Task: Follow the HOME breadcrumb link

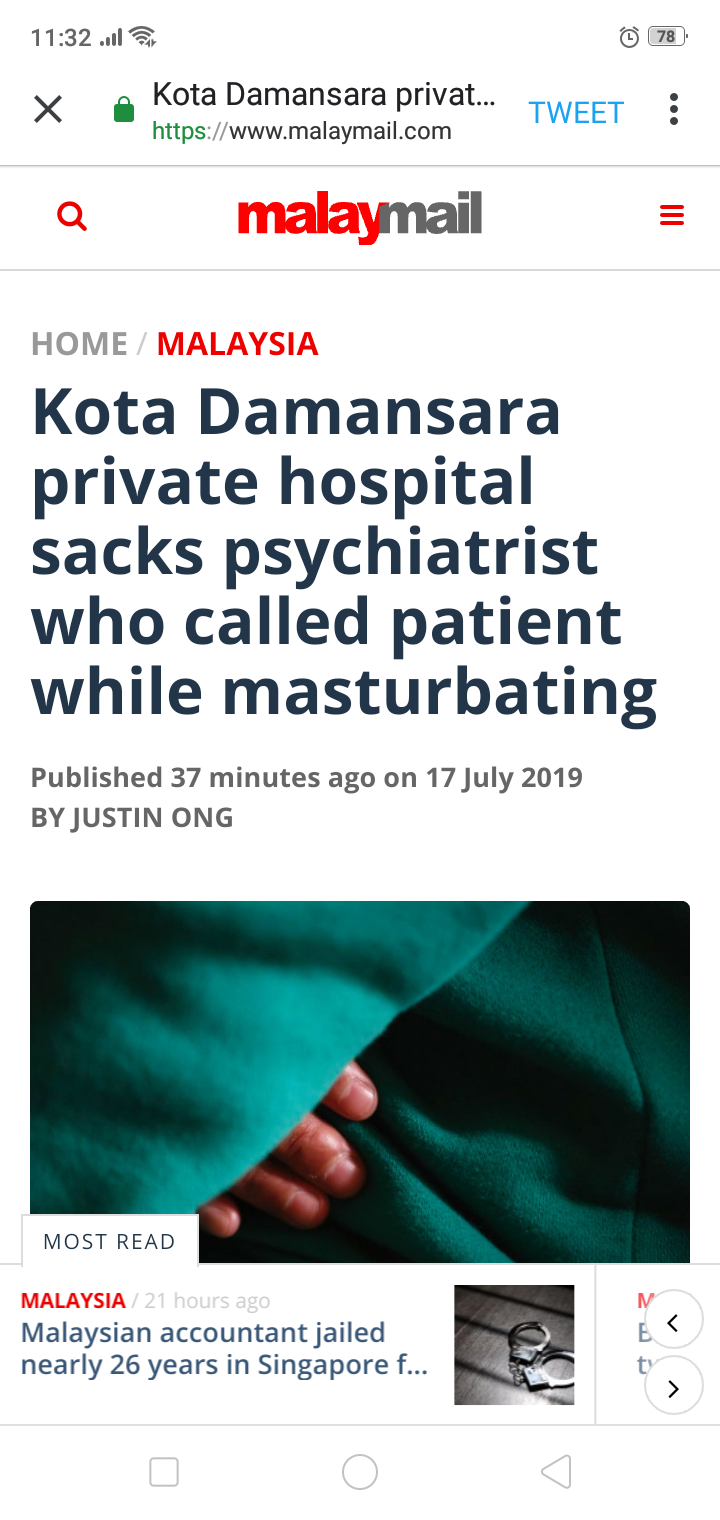Action: 79,344
